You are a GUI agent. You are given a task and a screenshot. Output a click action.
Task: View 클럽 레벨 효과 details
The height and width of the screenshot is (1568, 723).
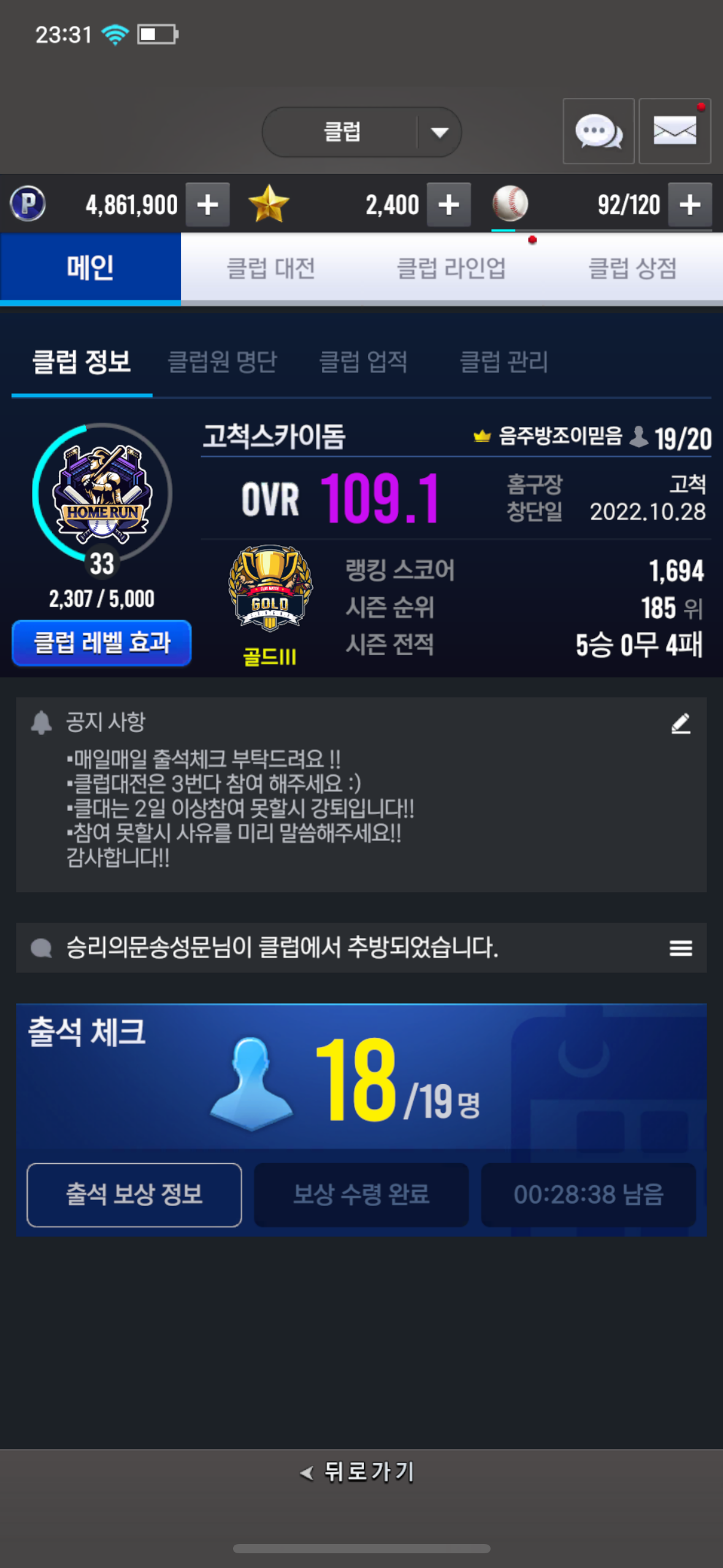click(x=102, y=643)
